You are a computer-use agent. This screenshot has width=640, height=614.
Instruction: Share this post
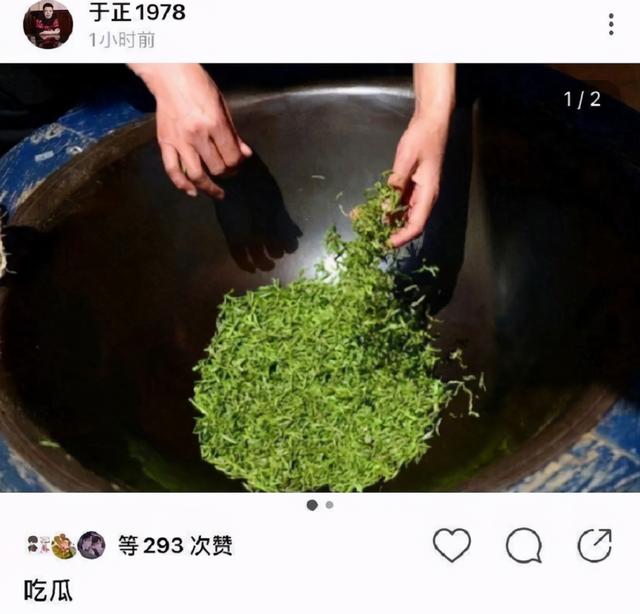[594, 545]
